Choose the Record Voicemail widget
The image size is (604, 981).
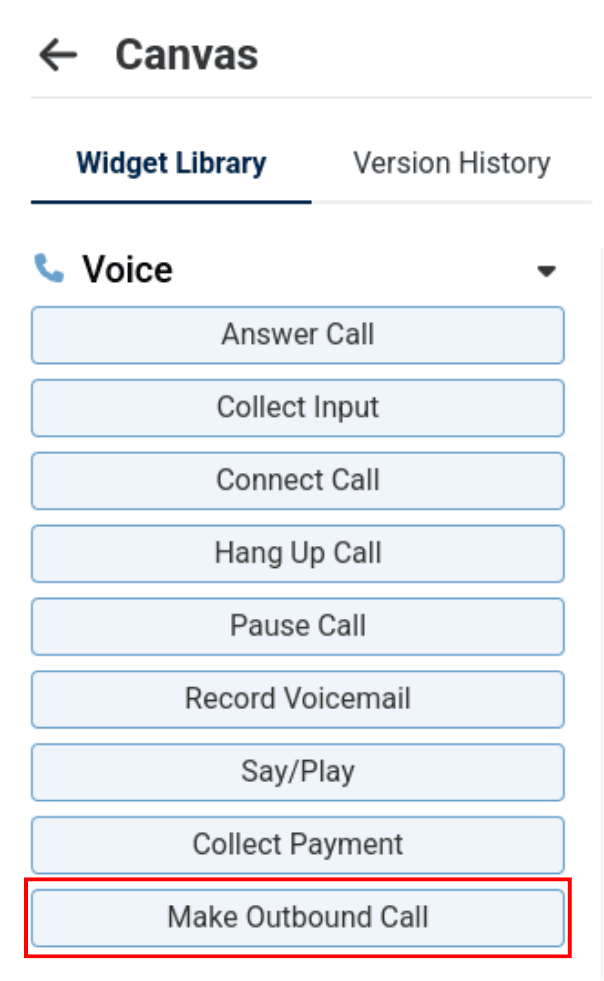click(x=298, y=699)
